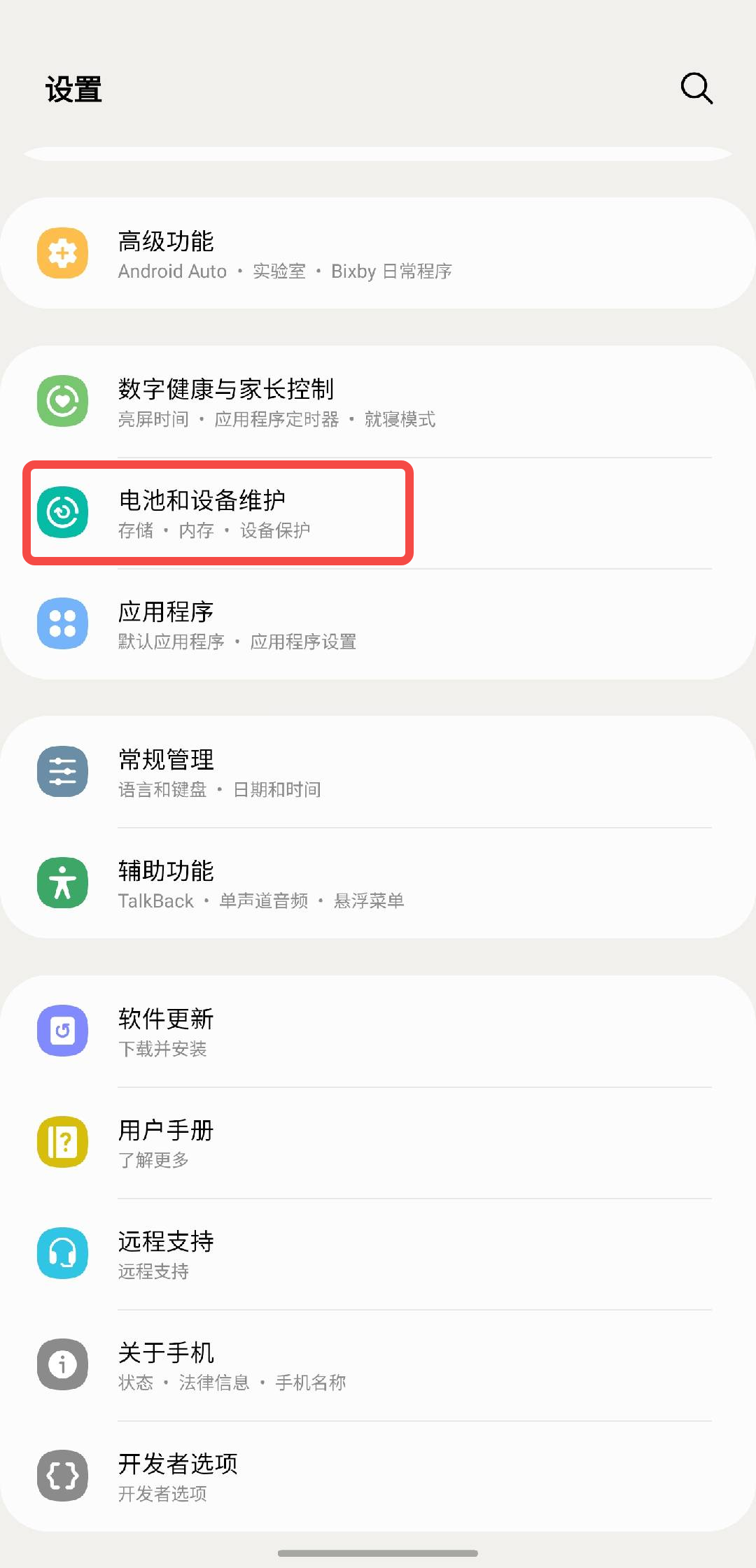Open 关于手机
The image size is (756, 1568).
[378, 1365]
